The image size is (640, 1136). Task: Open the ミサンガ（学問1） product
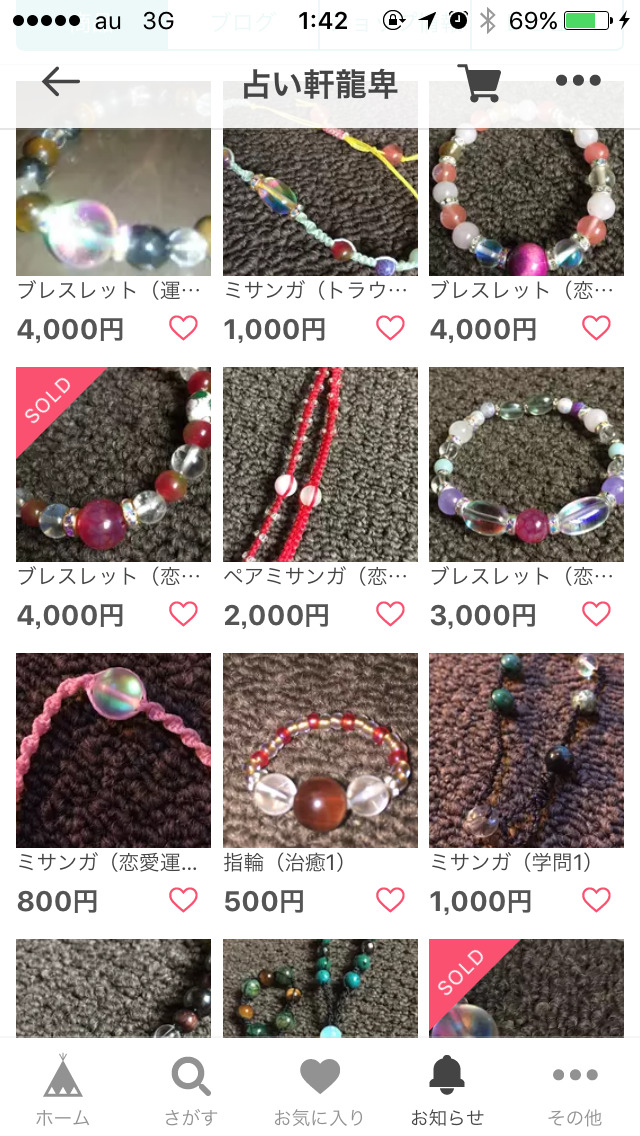tap(526, 750)
